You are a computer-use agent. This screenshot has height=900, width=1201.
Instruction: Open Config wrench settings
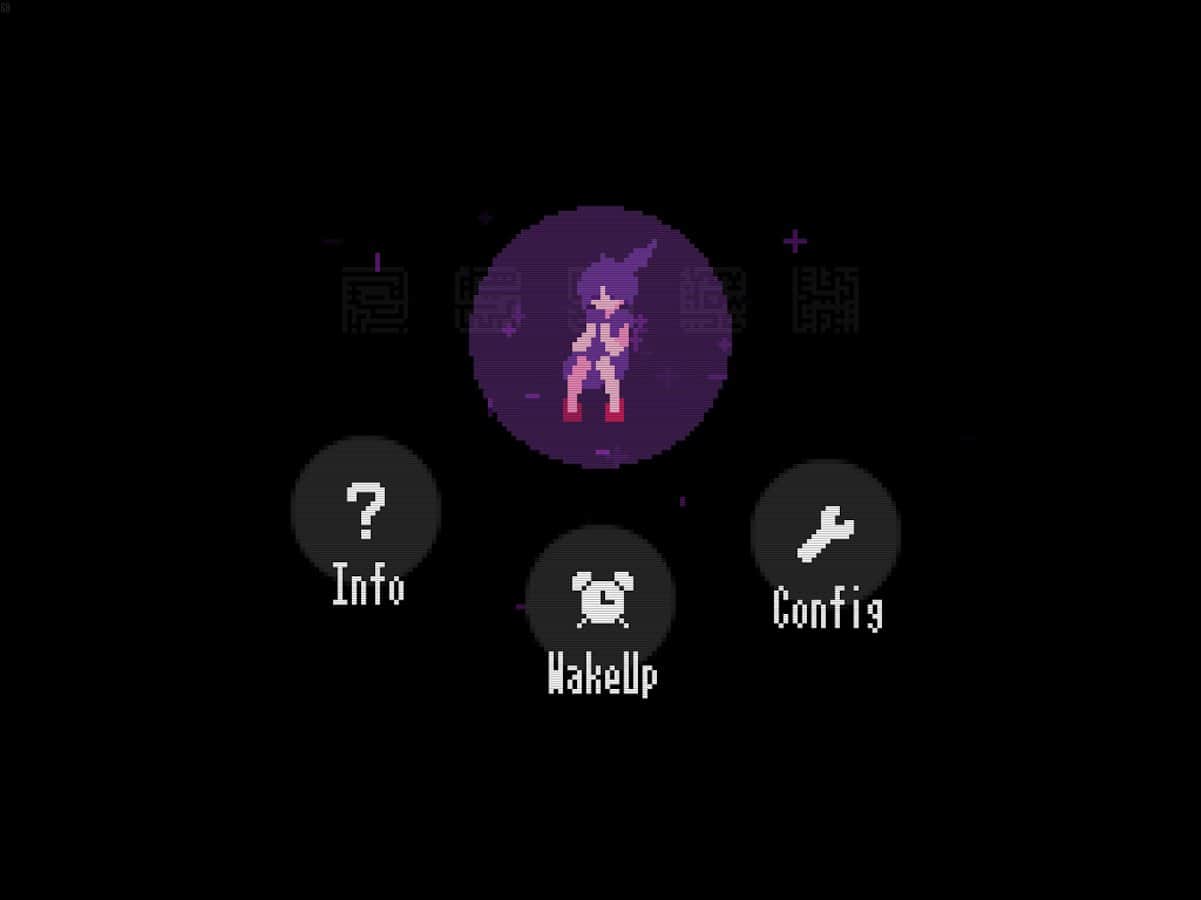[826, 534]
